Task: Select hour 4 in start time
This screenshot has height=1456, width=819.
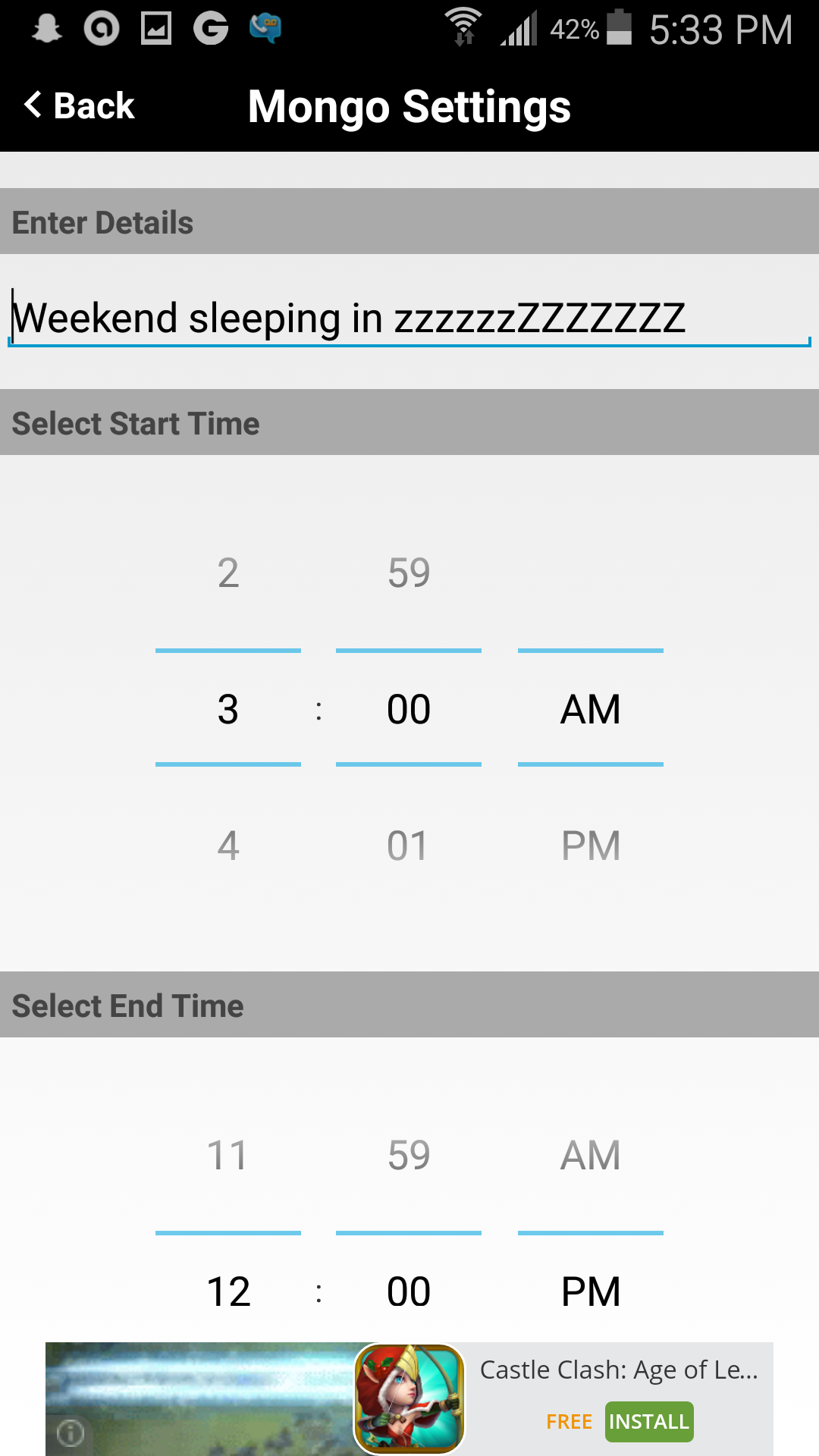Action: click(x=227, y=846)
